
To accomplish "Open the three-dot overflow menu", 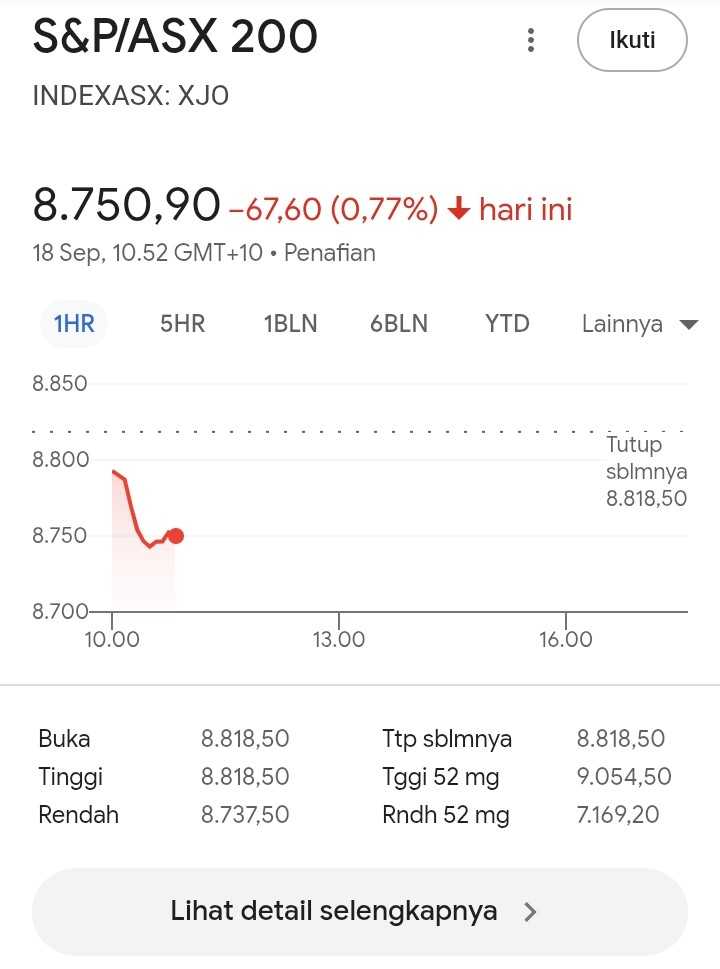I will click(x=531, y=40).
